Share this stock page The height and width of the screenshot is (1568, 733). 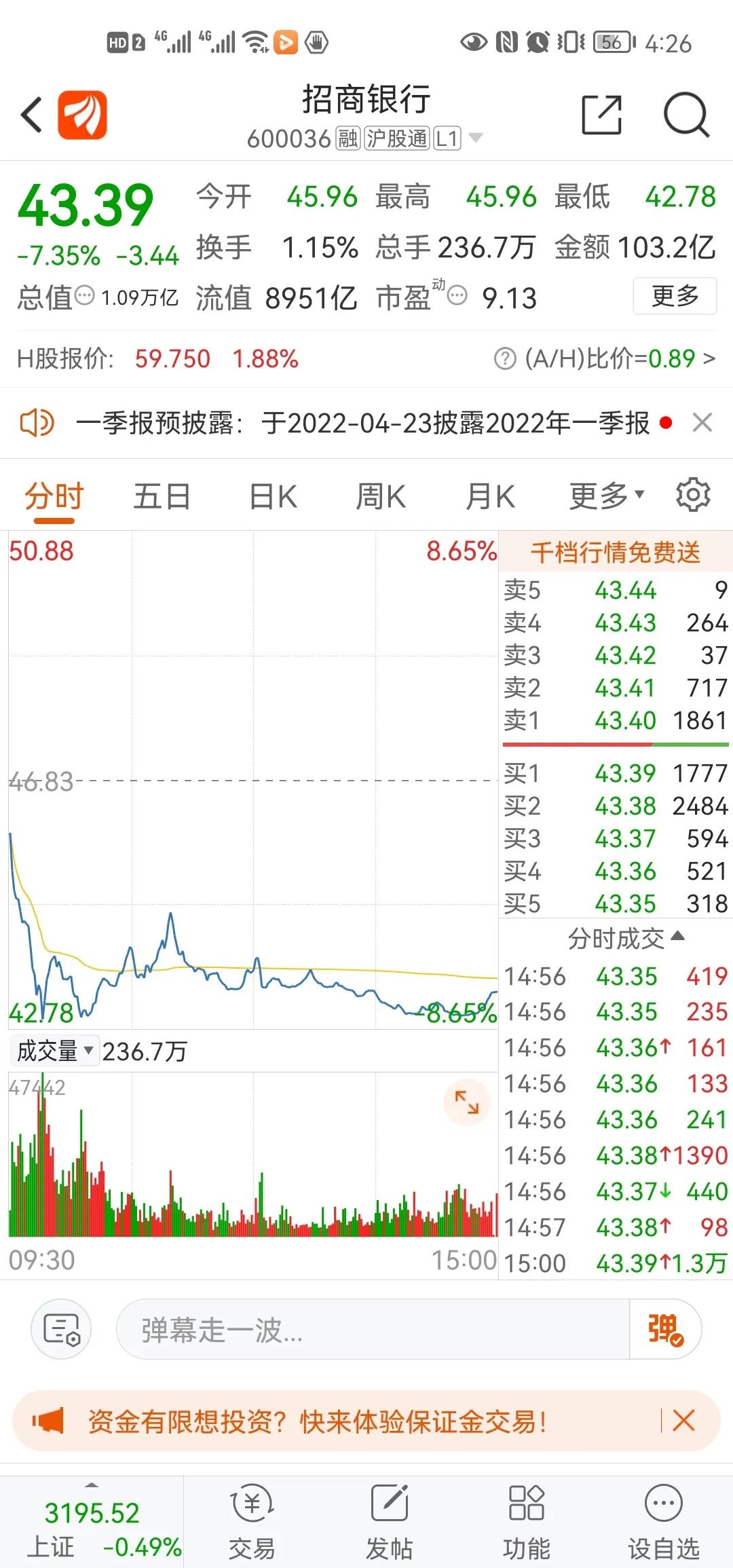click(602, 115)
